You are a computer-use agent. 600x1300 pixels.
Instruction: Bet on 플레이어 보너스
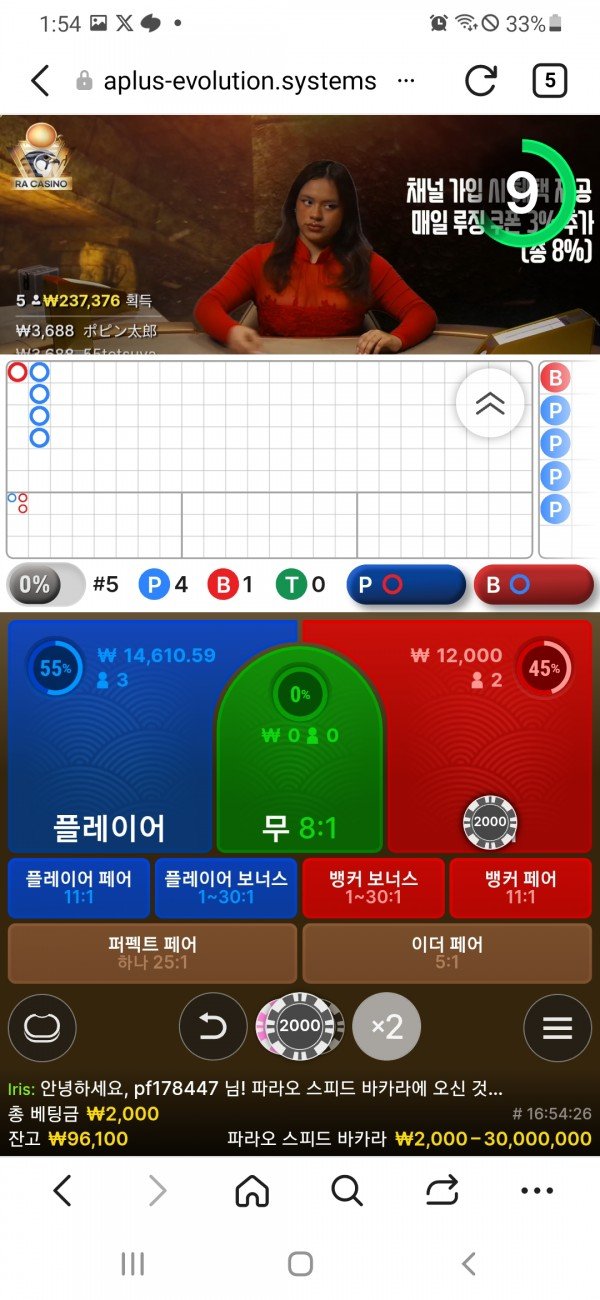click(226, 887)
